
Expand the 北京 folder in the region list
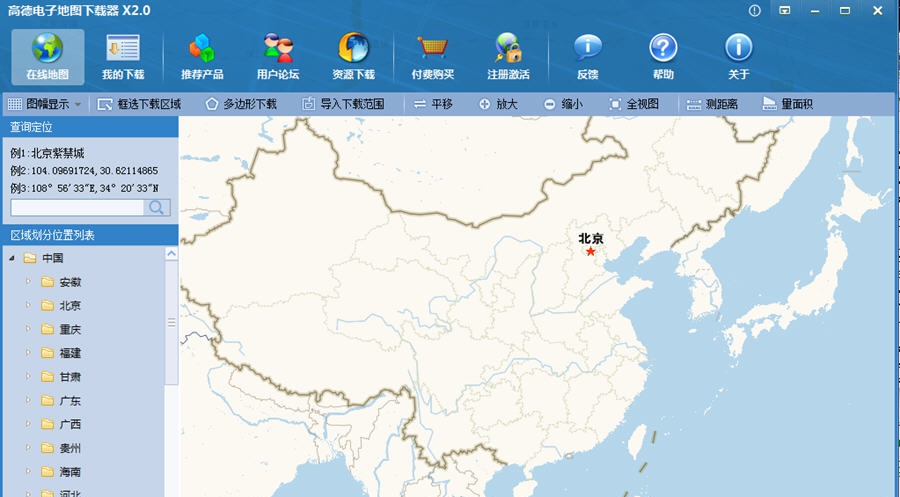tap(29, 306)
